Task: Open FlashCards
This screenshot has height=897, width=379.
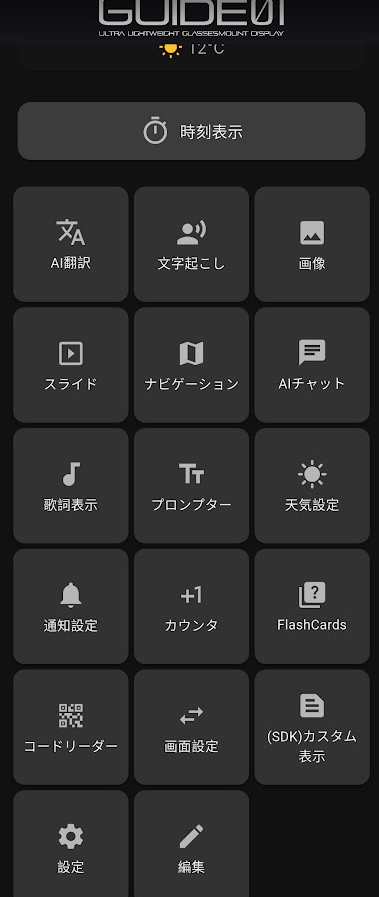Action: pyautogui.click(x=312, y=606)
